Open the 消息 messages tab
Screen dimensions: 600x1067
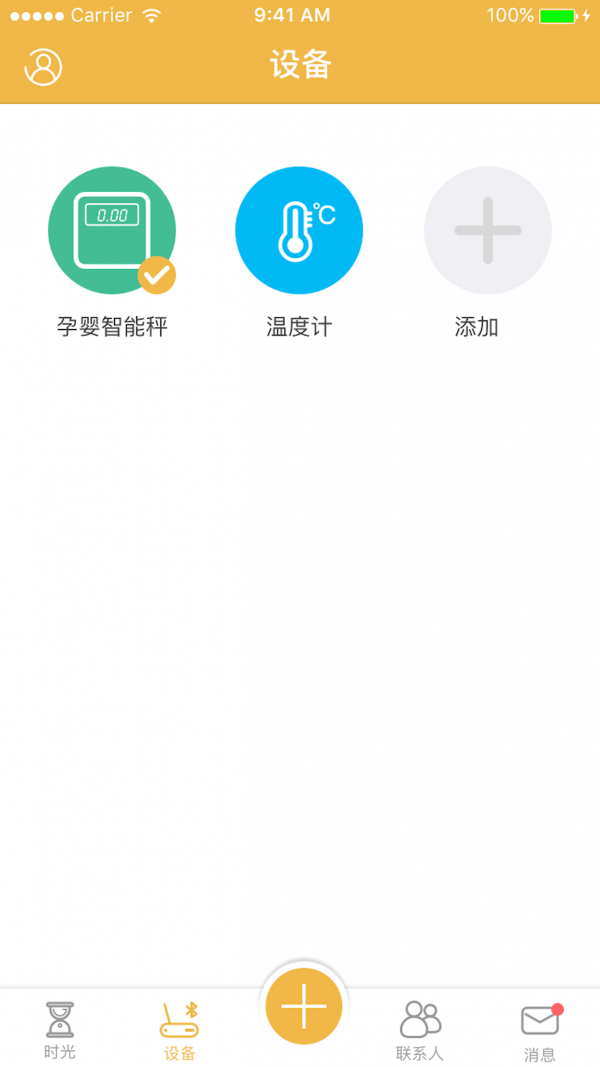click(x=540, y=1032)
